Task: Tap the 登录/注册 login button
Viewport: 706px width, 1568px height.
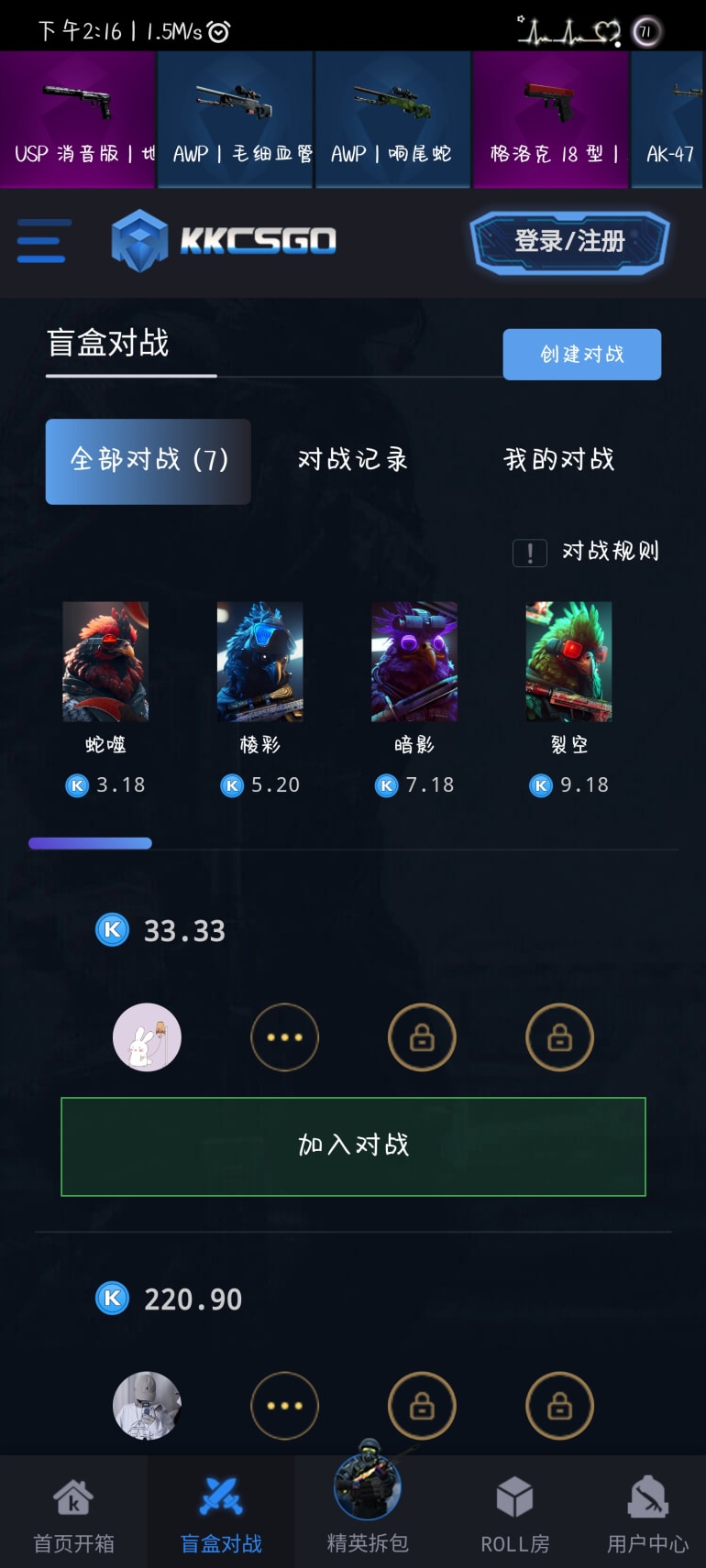Action: click(569, 242)
